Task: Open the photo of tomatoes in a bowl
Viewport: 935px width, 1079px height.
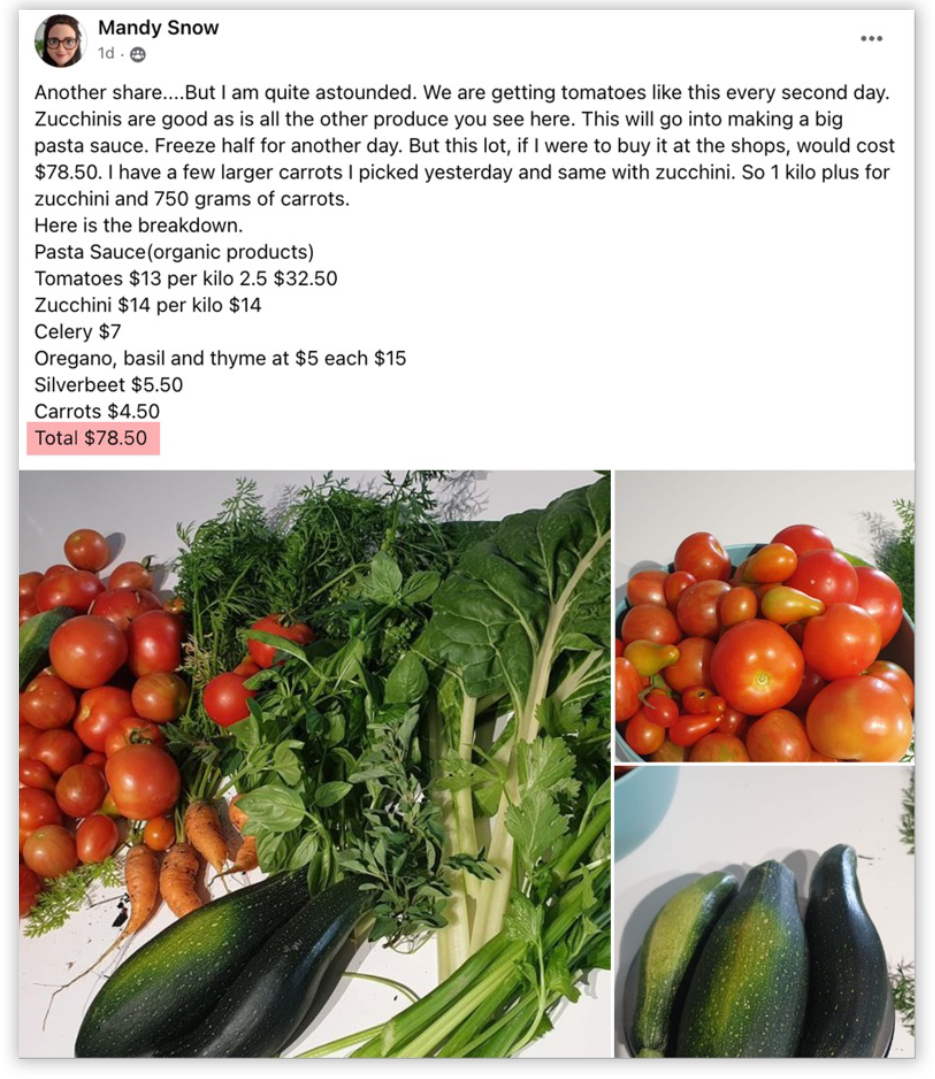Action: [x=764, y=617]
